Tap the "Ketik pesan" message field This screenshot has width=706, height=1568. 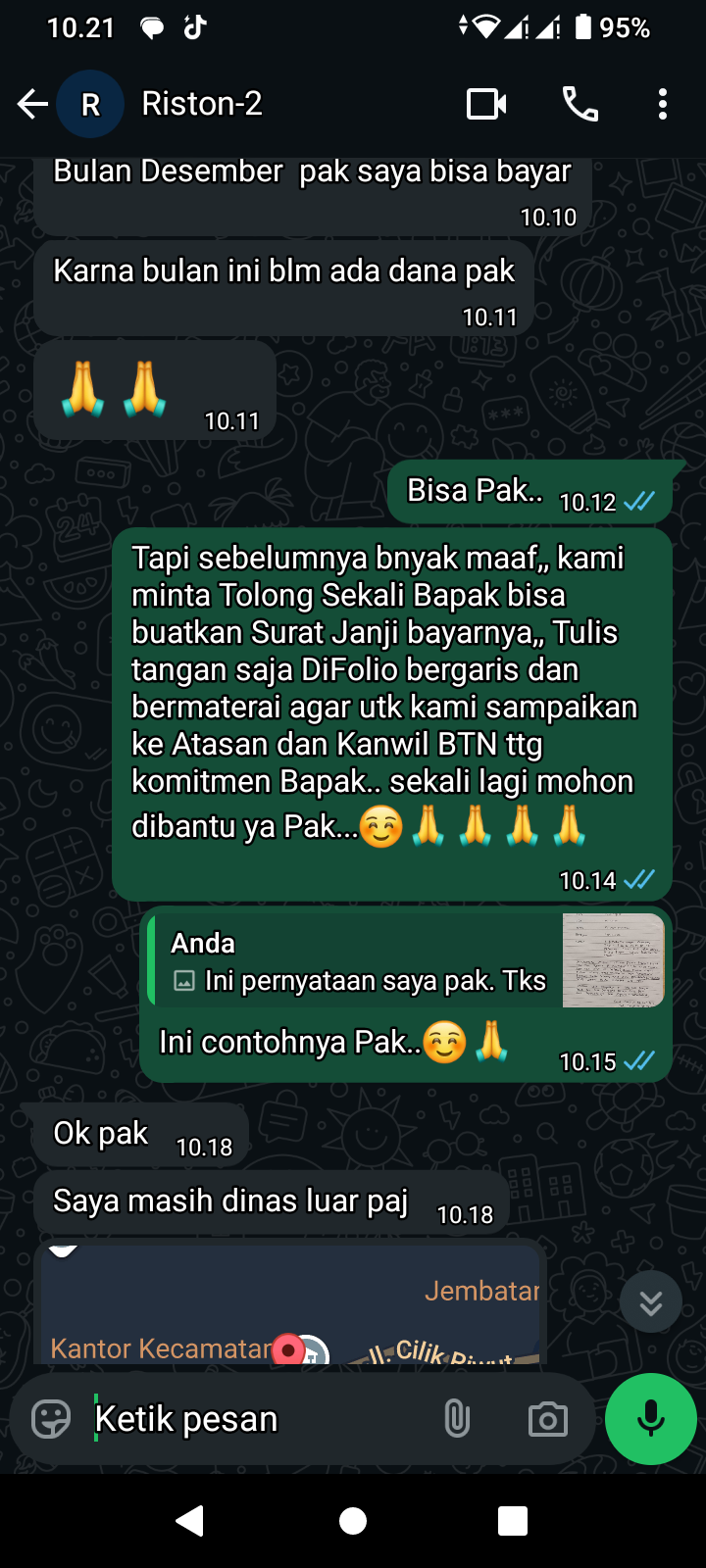pos(255,1419)
